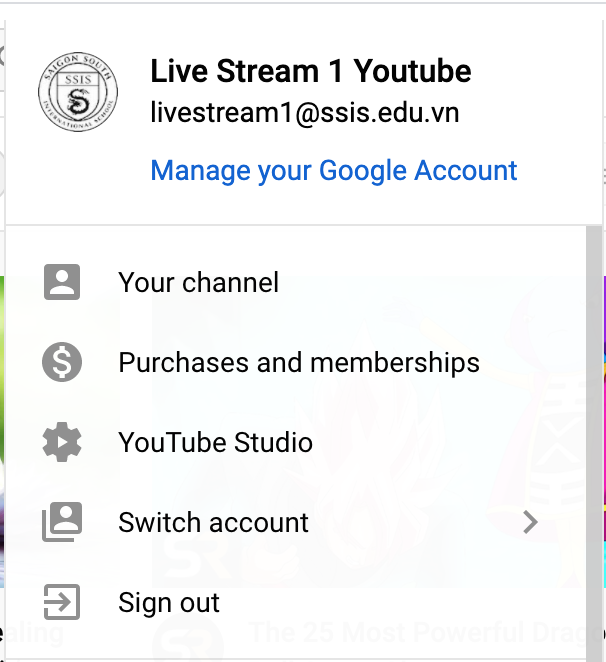Screen dimensions: 606x662
Task: Go to Your channel
Action: (198, 282)
